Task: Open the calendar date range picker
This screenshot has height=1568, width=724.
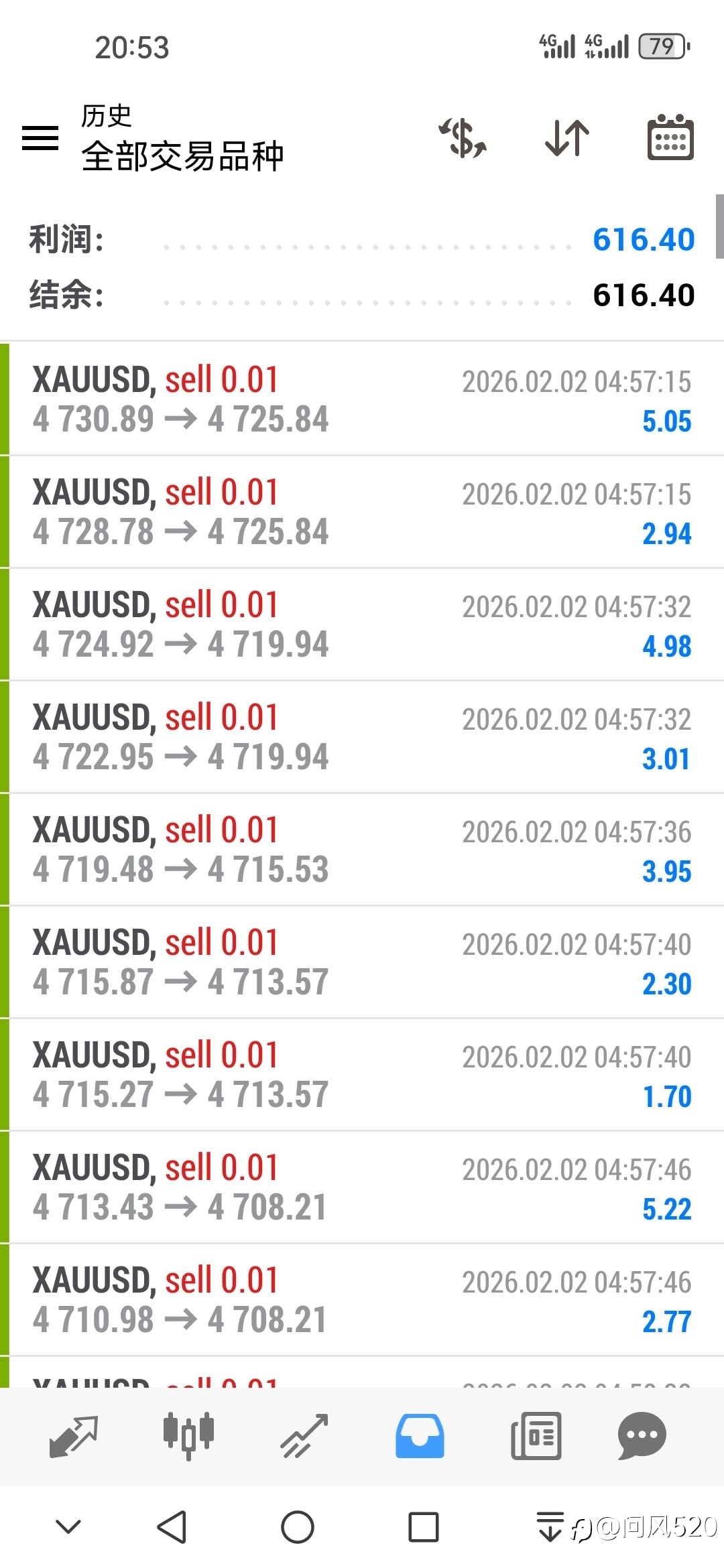Action: [670, 137]
